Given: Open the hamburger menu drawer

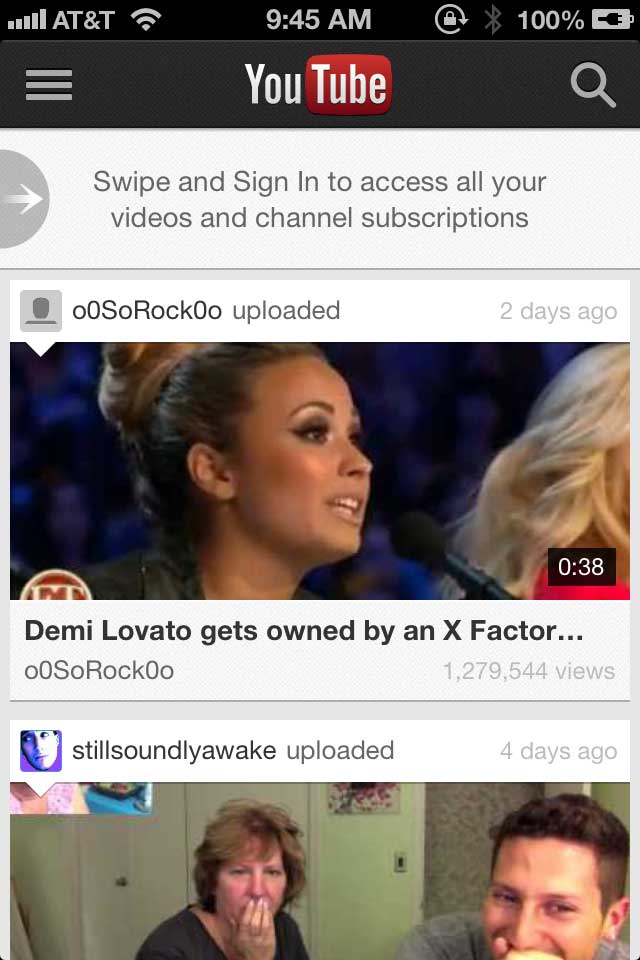Looking at the screenshot, I should click(49, 85).
